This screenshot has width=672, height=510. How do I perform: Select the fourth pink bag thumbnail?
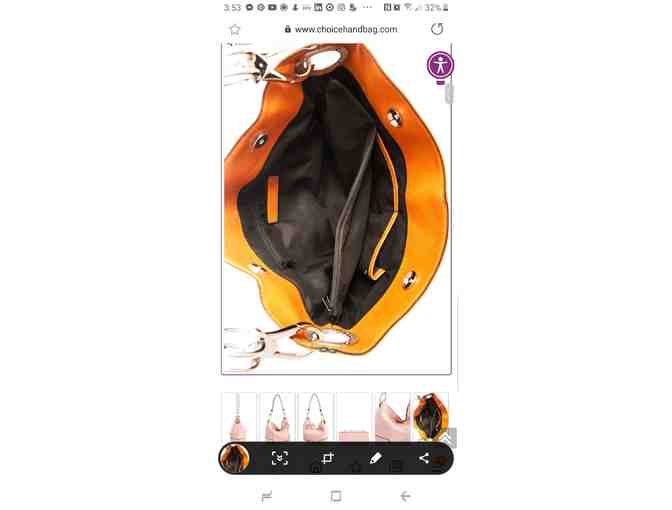(354, 415)
